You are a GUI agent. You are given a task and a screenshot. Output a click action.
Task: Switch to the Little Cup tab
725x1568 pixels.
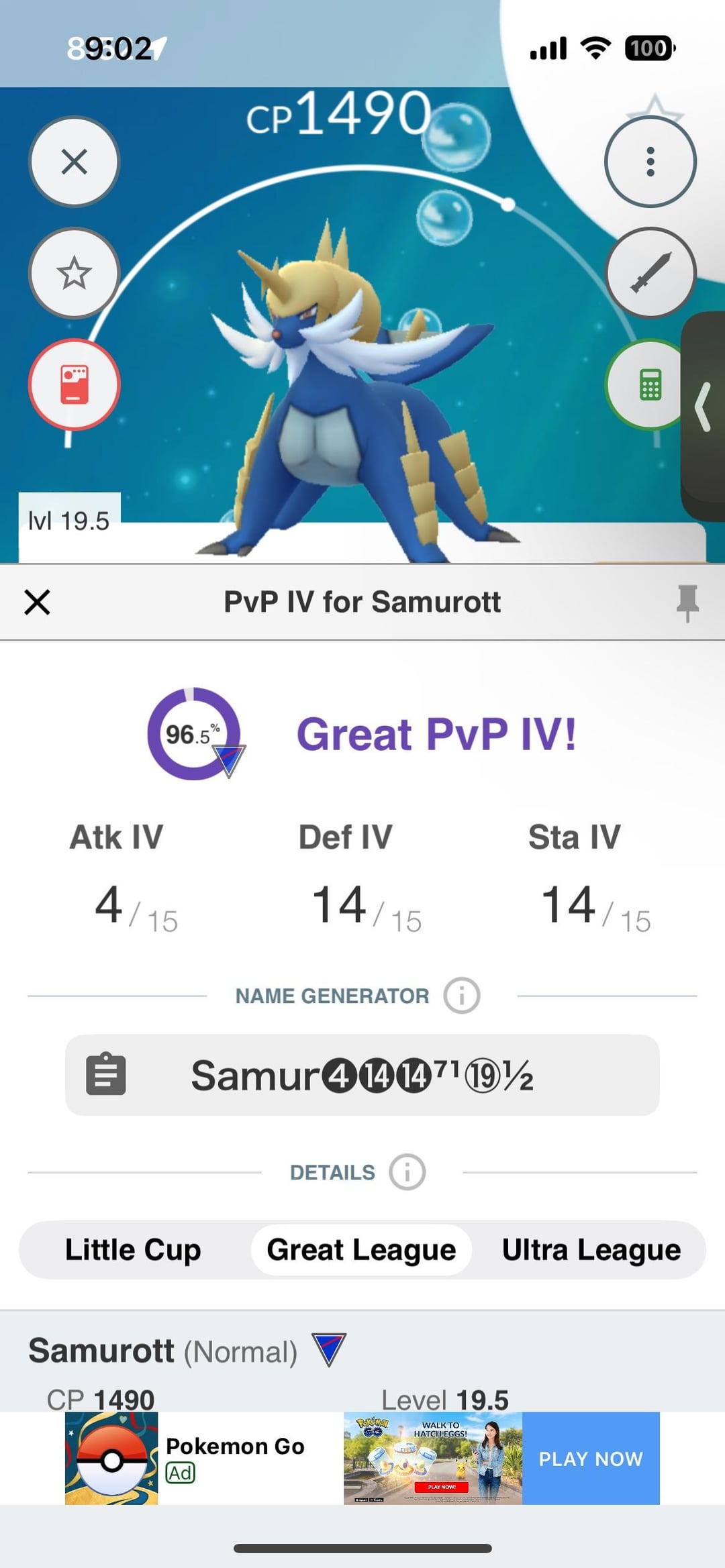coord(133,1250)
